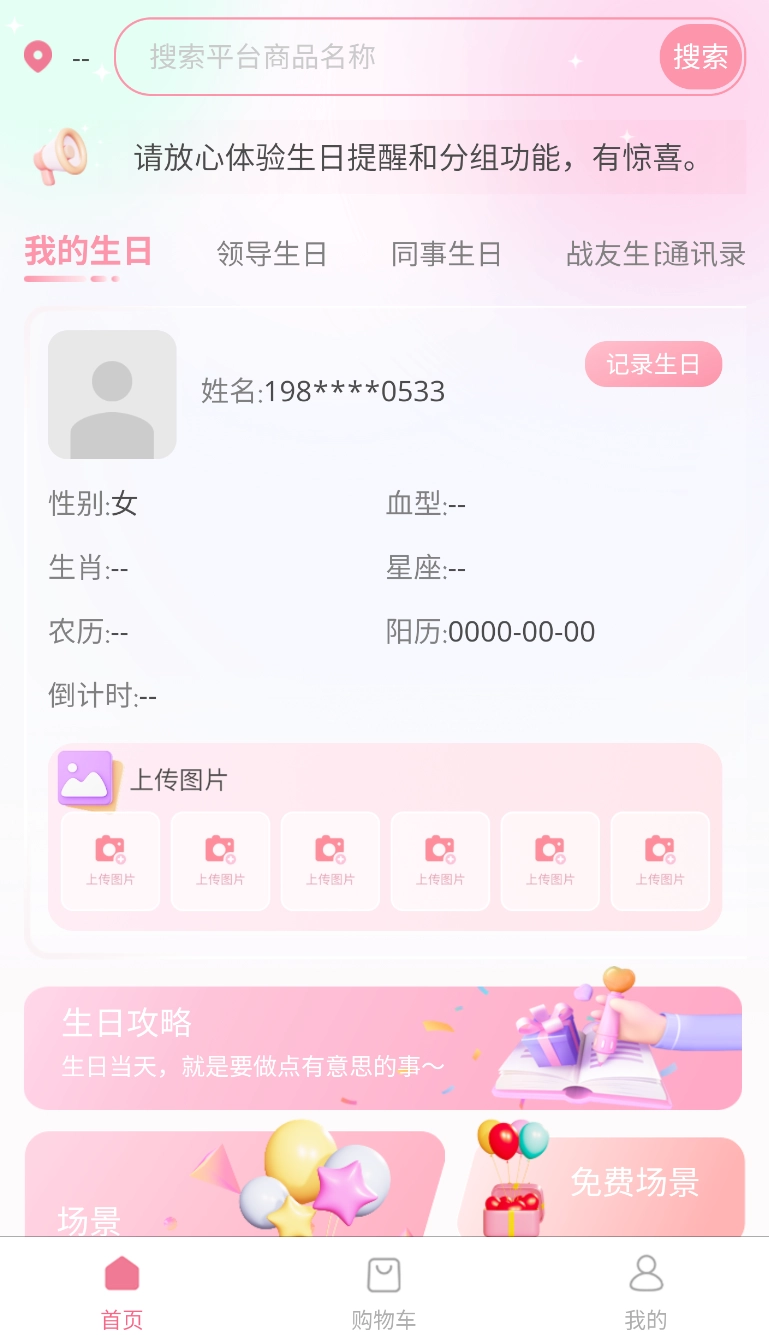
Task: Tap the profile avatar placeholder image
Action: [111, 394]
